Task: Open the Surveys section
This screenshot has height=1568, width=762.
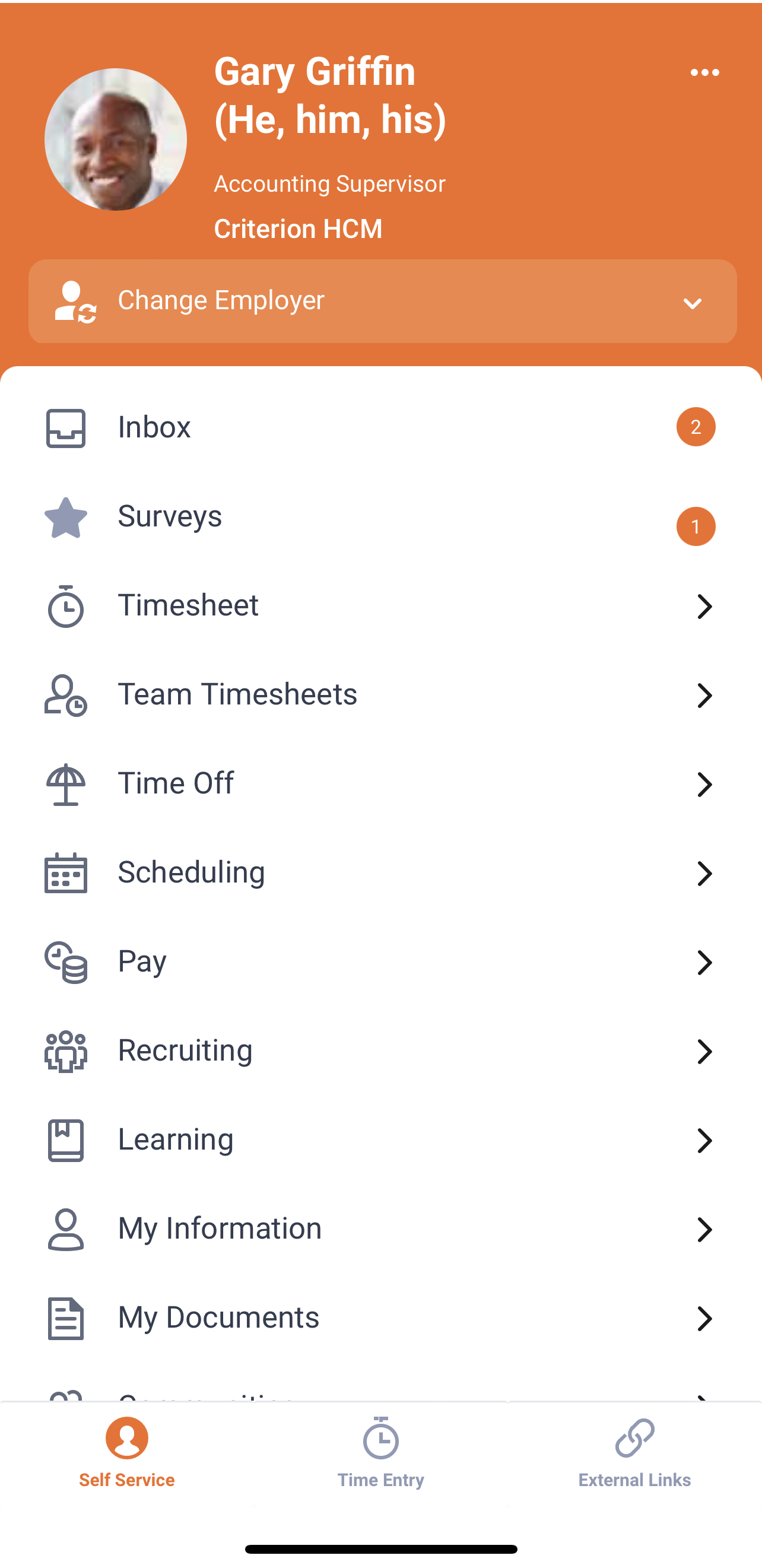Action: click(381, 518)
